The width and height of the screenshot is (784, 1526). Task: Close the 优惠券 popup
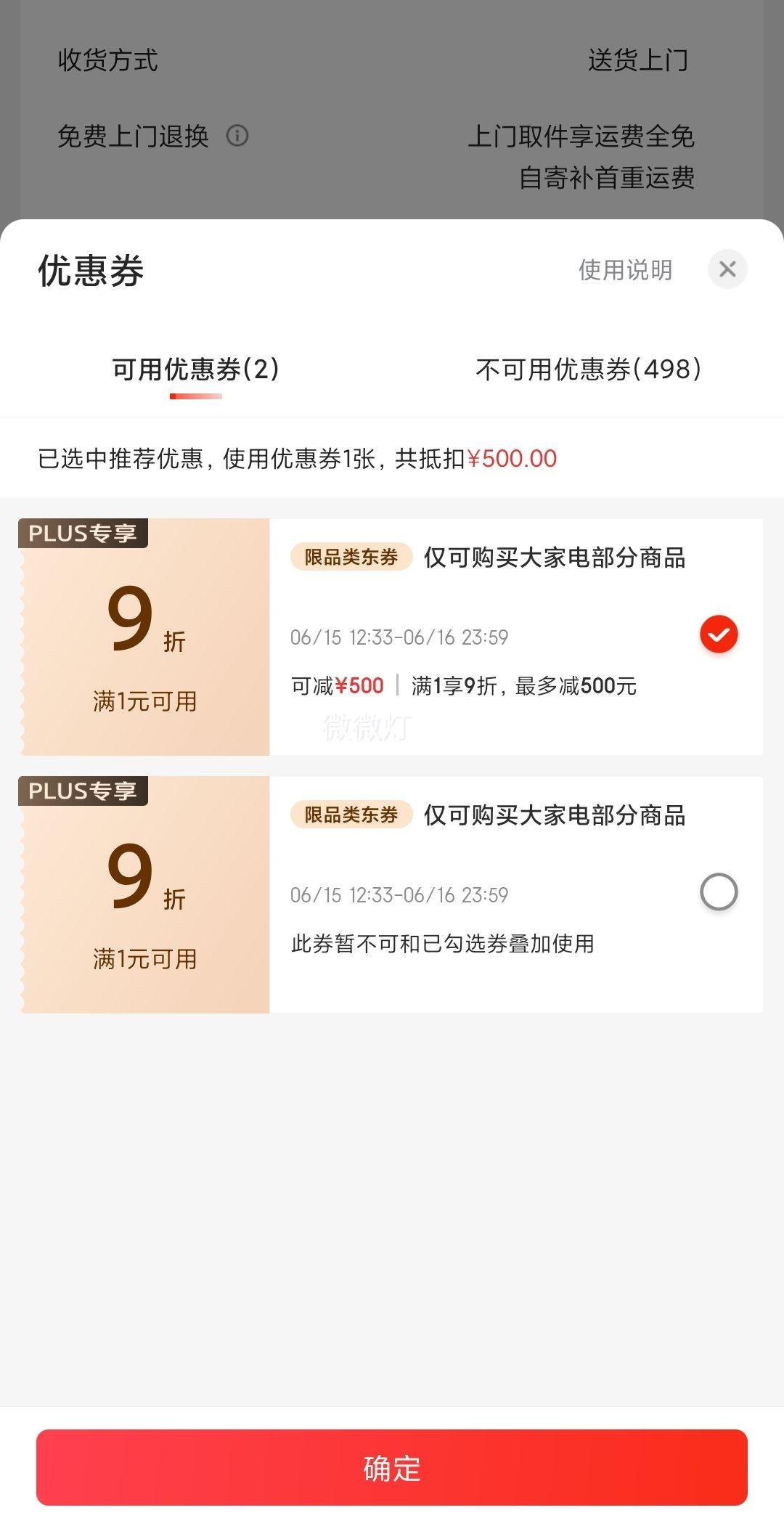pyautogui.click(x=727, y=269)
